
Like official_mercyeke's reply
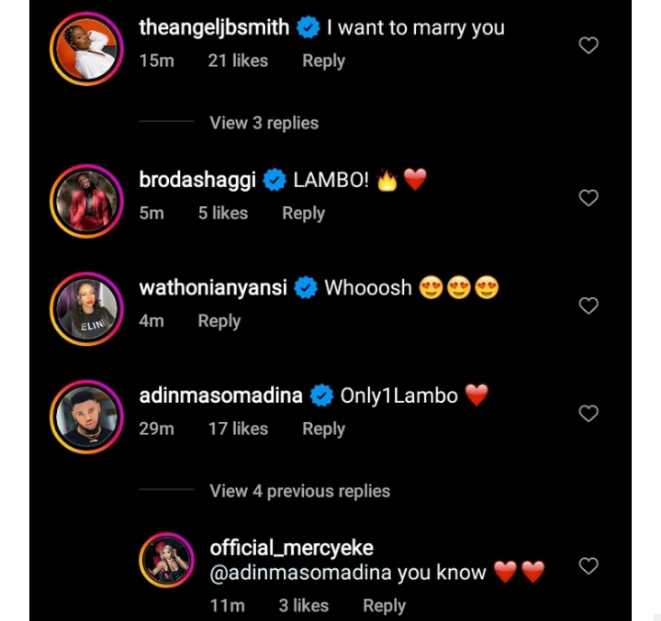tap(589, 566)
